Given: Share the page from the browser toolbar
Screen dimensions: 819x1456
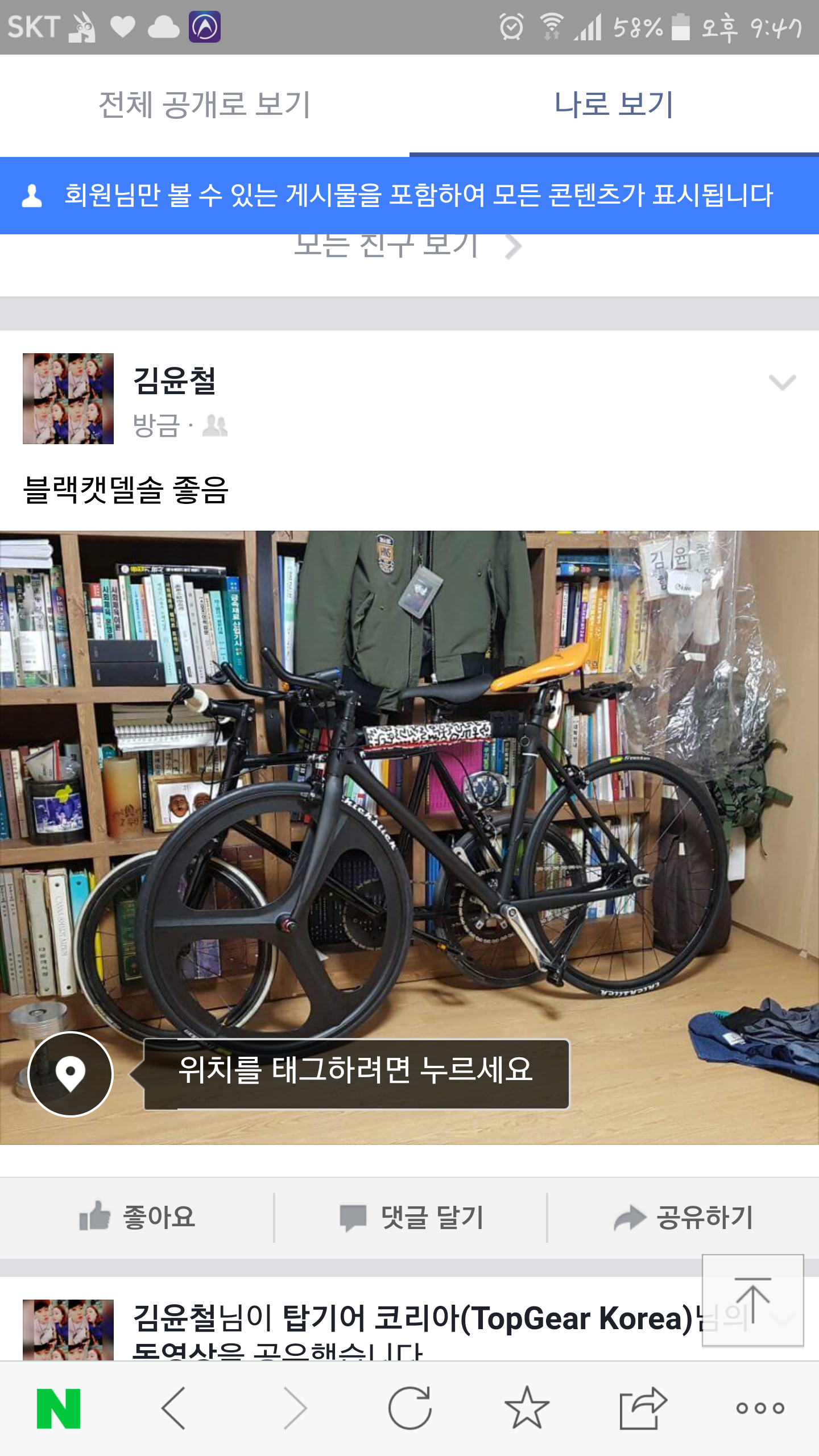Looking at the screenshot, I should (643, 1408).
